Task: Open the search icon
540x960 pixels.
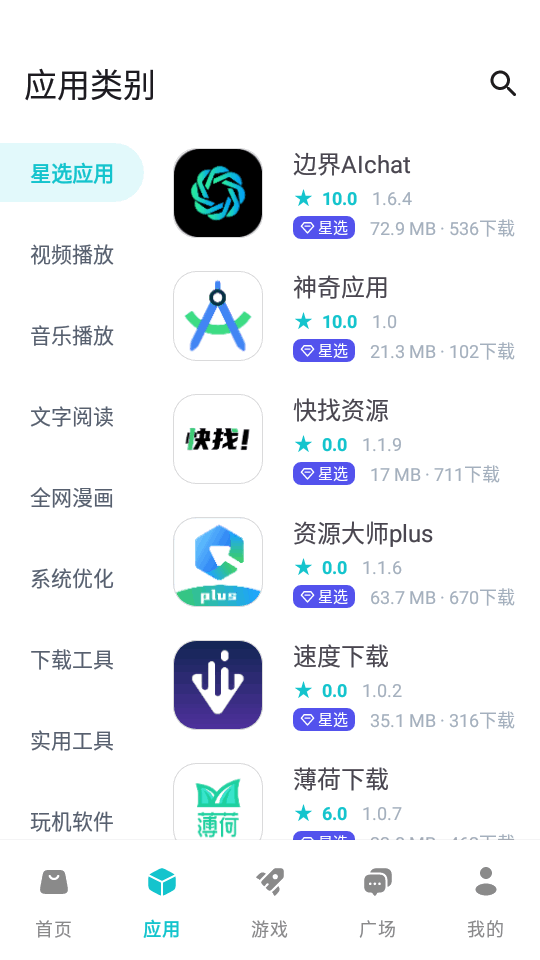Action: tap(503, 84)
